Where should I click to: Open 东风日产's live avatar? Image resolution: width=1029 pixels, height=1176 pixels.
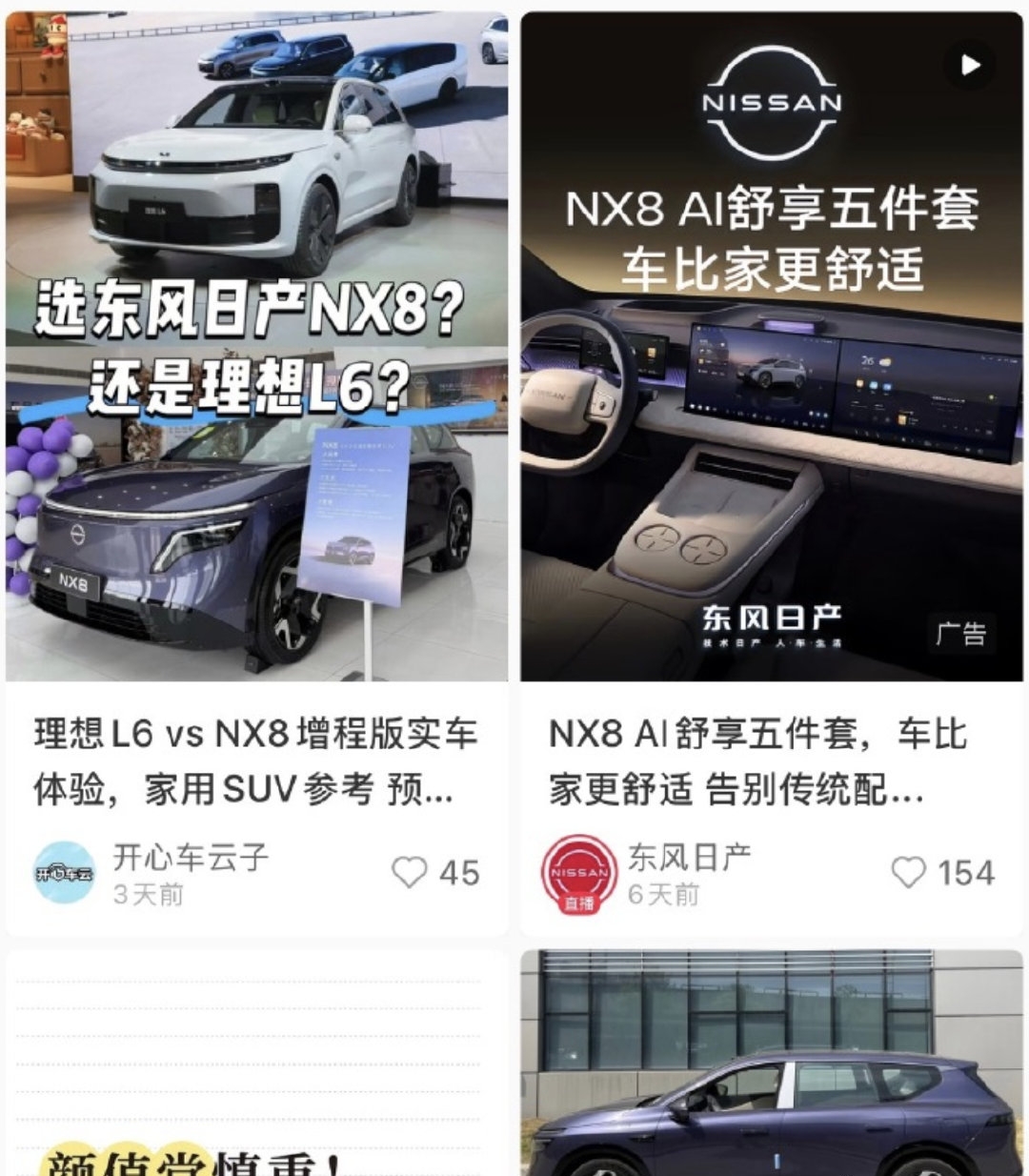coord(578,873)
